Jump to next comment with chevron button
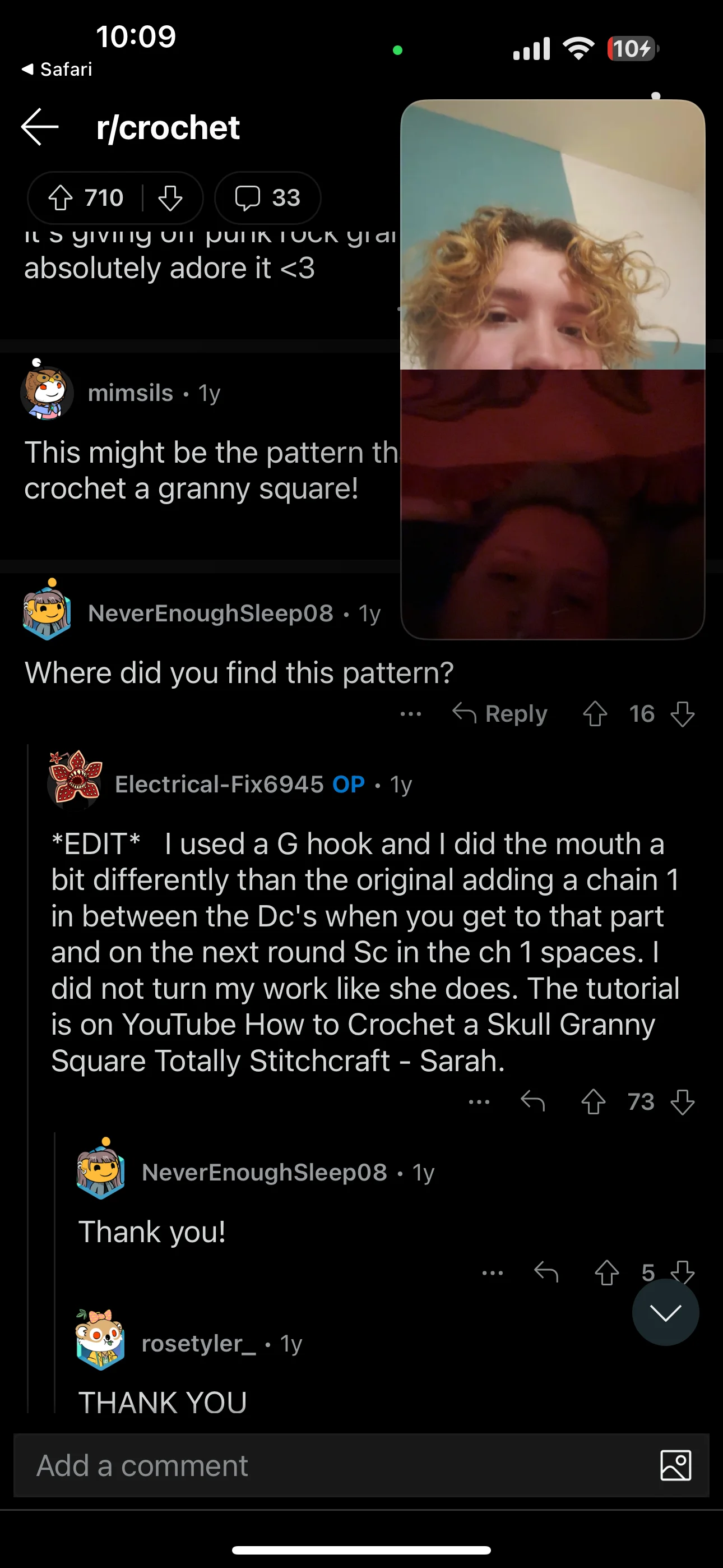This screenshot has height=1568, width=723. 665,1312
